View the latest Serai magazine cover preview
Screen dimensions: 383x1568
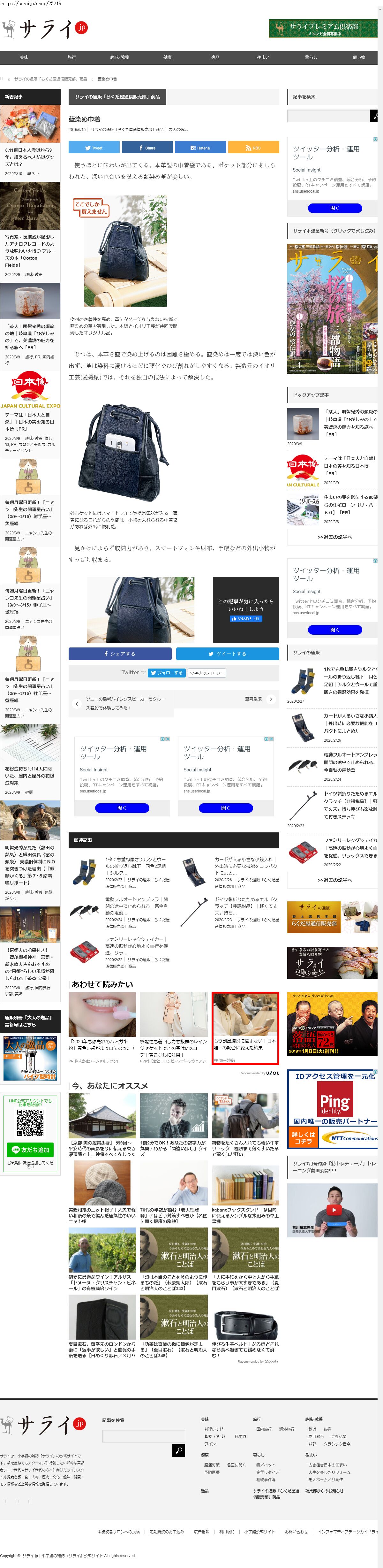click(332, 309)
